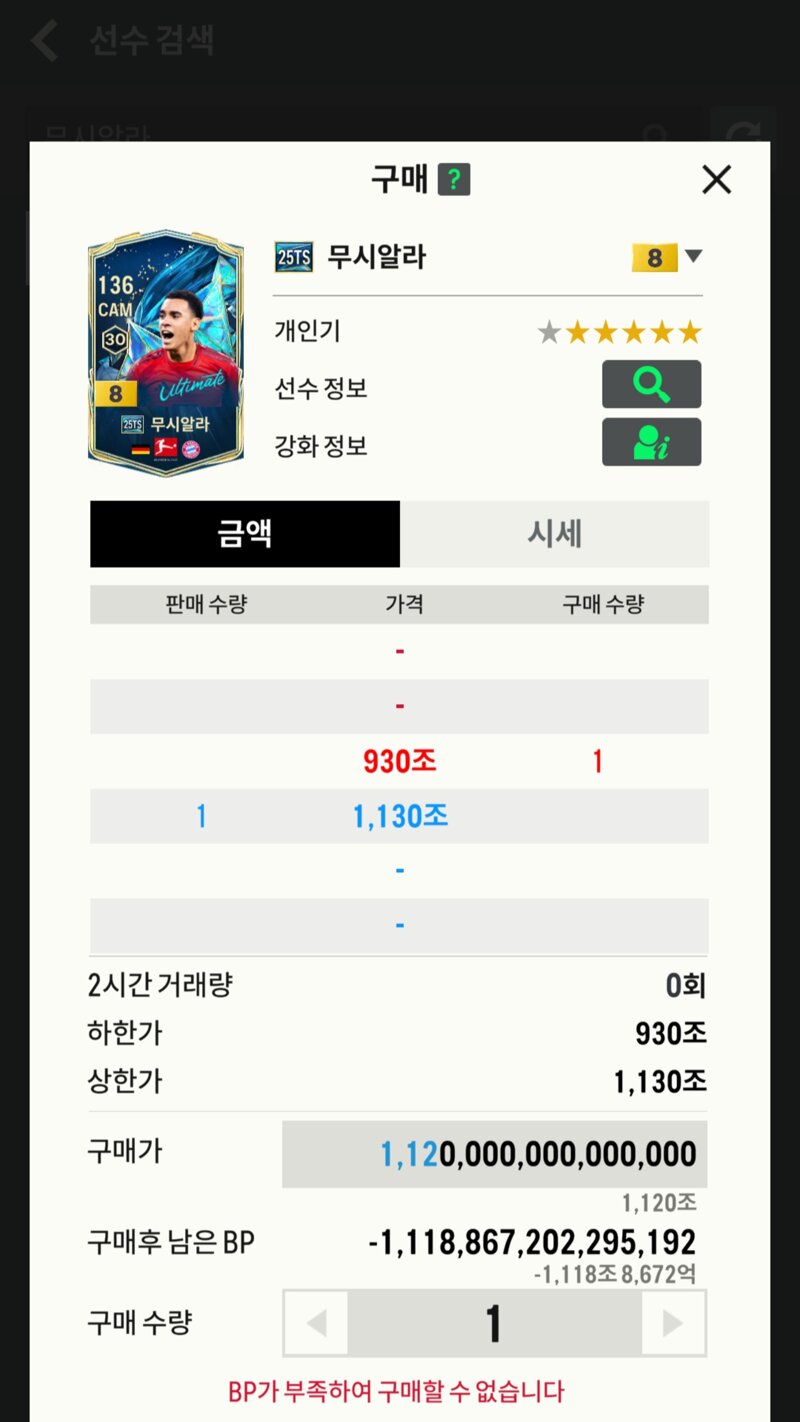Close the 구매 purchase dialog
The image size is (800, 1422).
pos(716,180)
